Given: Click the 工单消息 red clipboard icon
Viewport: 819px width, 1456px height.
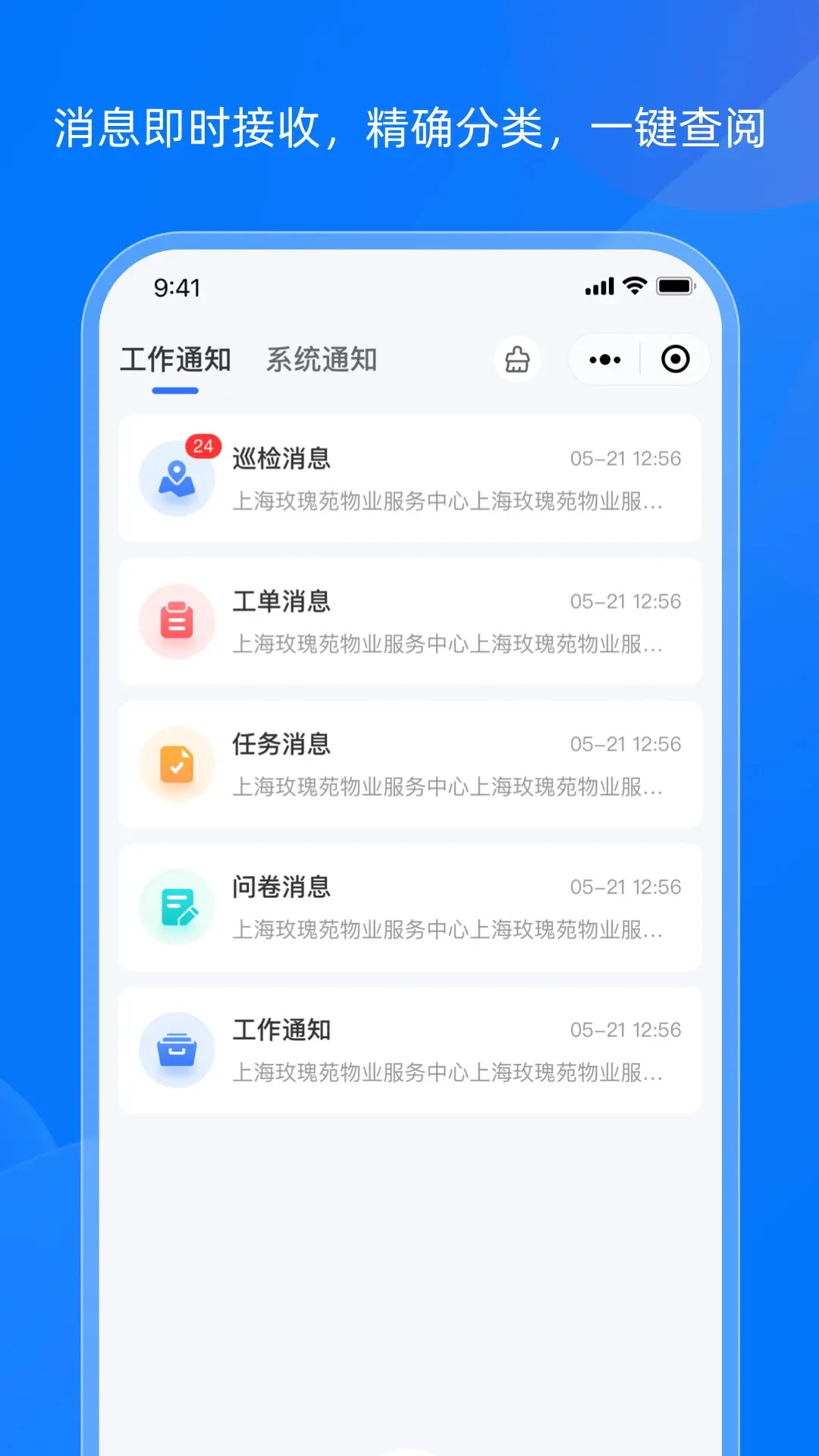Looking at the screenshot, I should (177, 621).
